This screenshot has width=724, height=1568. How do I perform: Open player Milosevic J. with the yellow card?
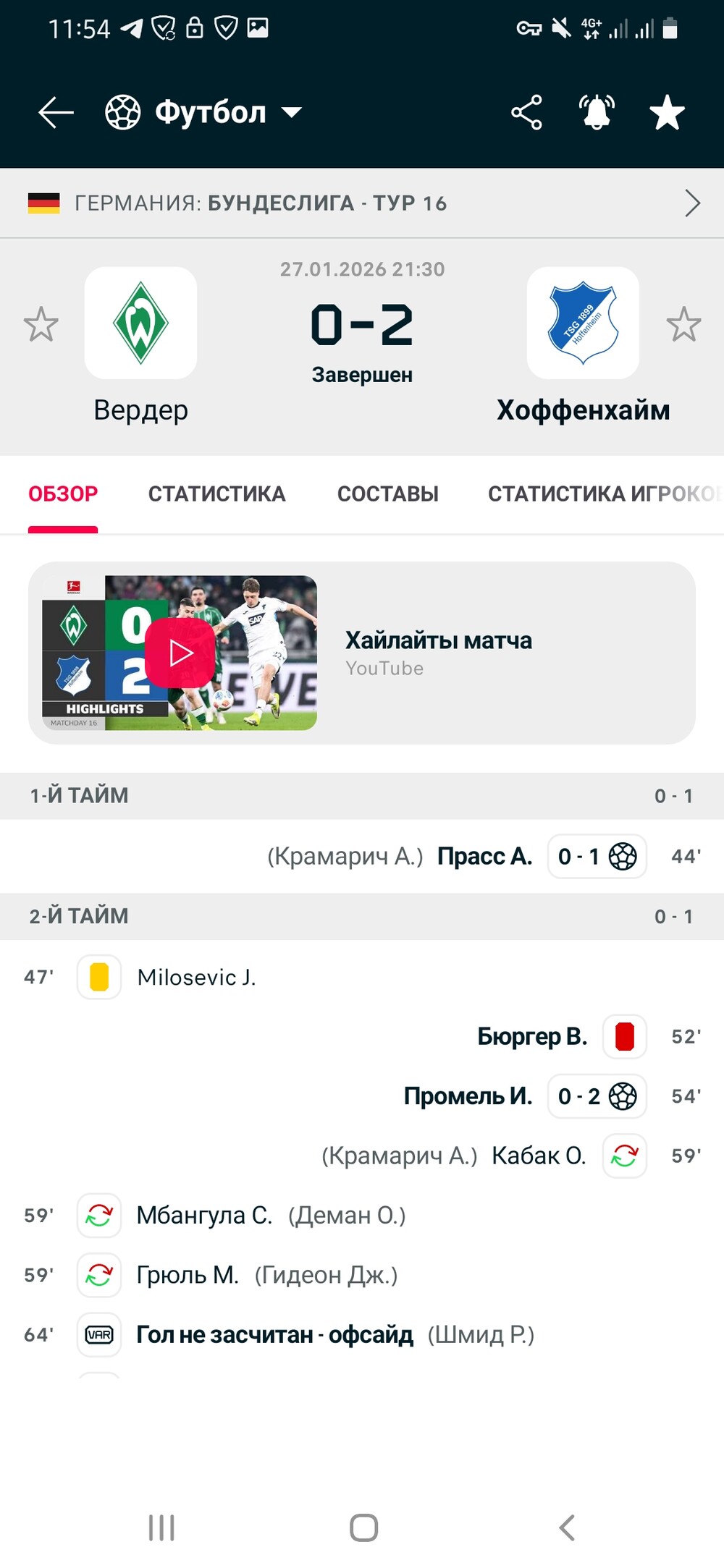196,978
